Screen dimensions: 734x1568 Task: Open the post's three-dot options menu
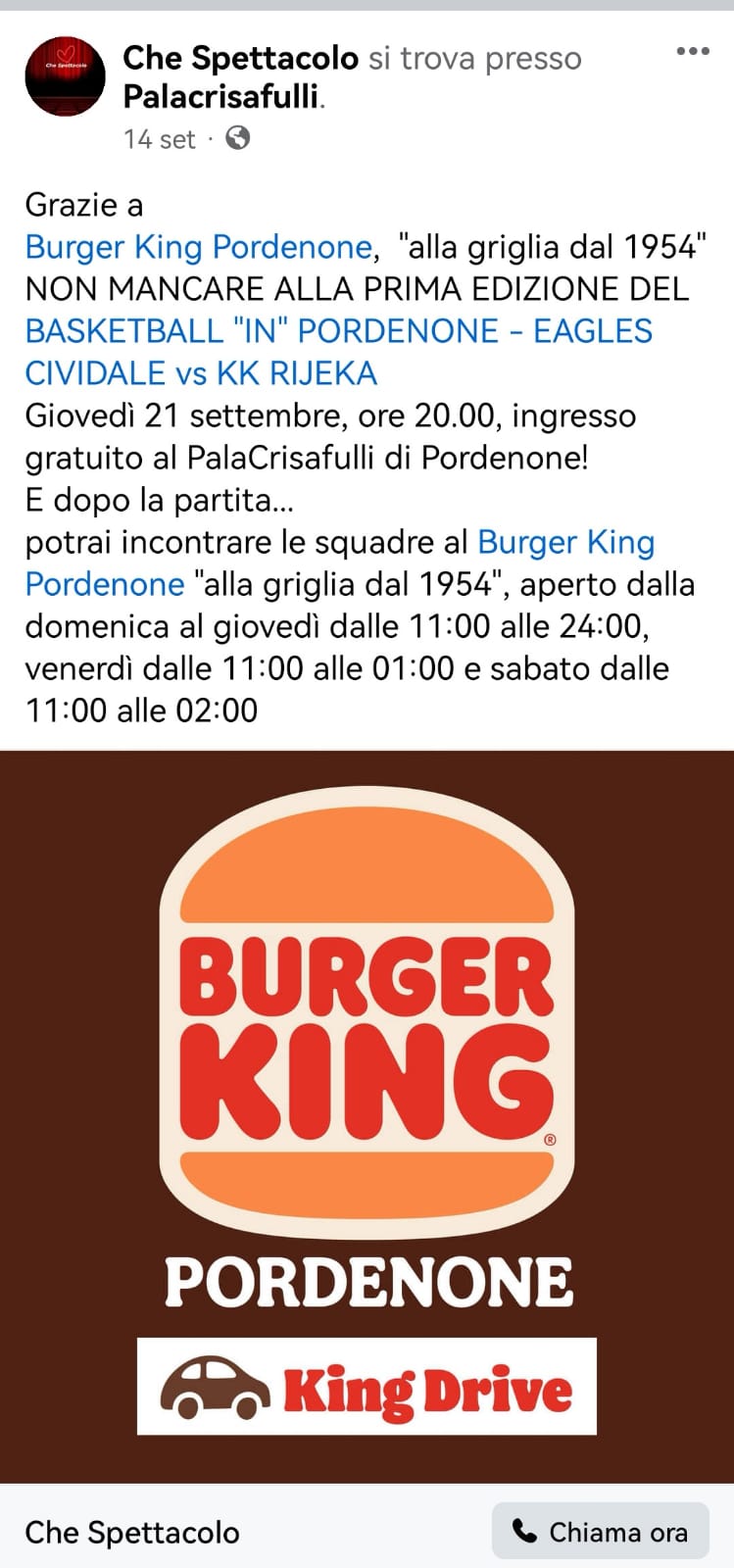[x=693, y=51]
